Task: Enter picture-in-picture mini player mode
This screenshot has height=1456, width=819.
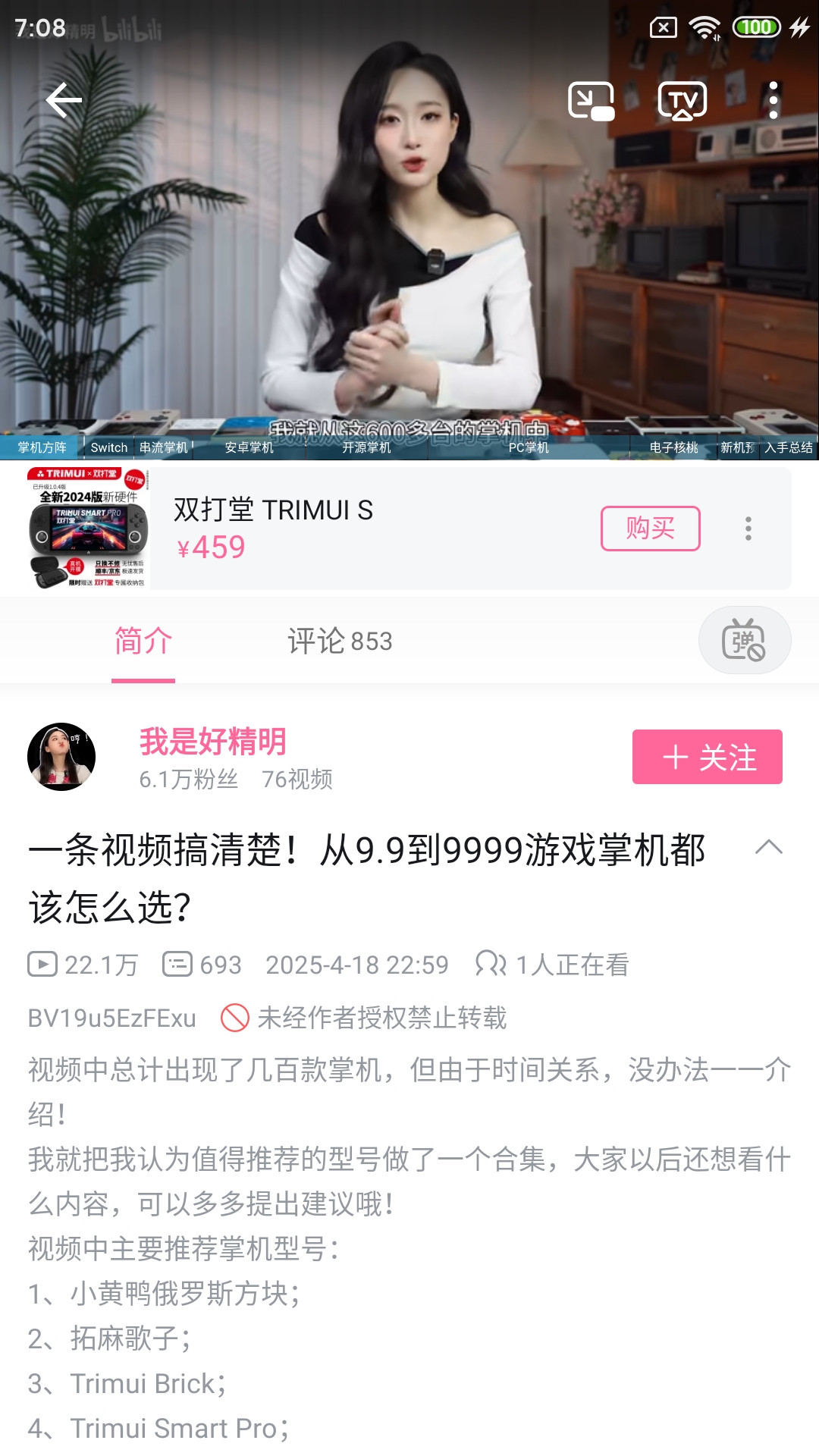Action: tap(591, 101)
